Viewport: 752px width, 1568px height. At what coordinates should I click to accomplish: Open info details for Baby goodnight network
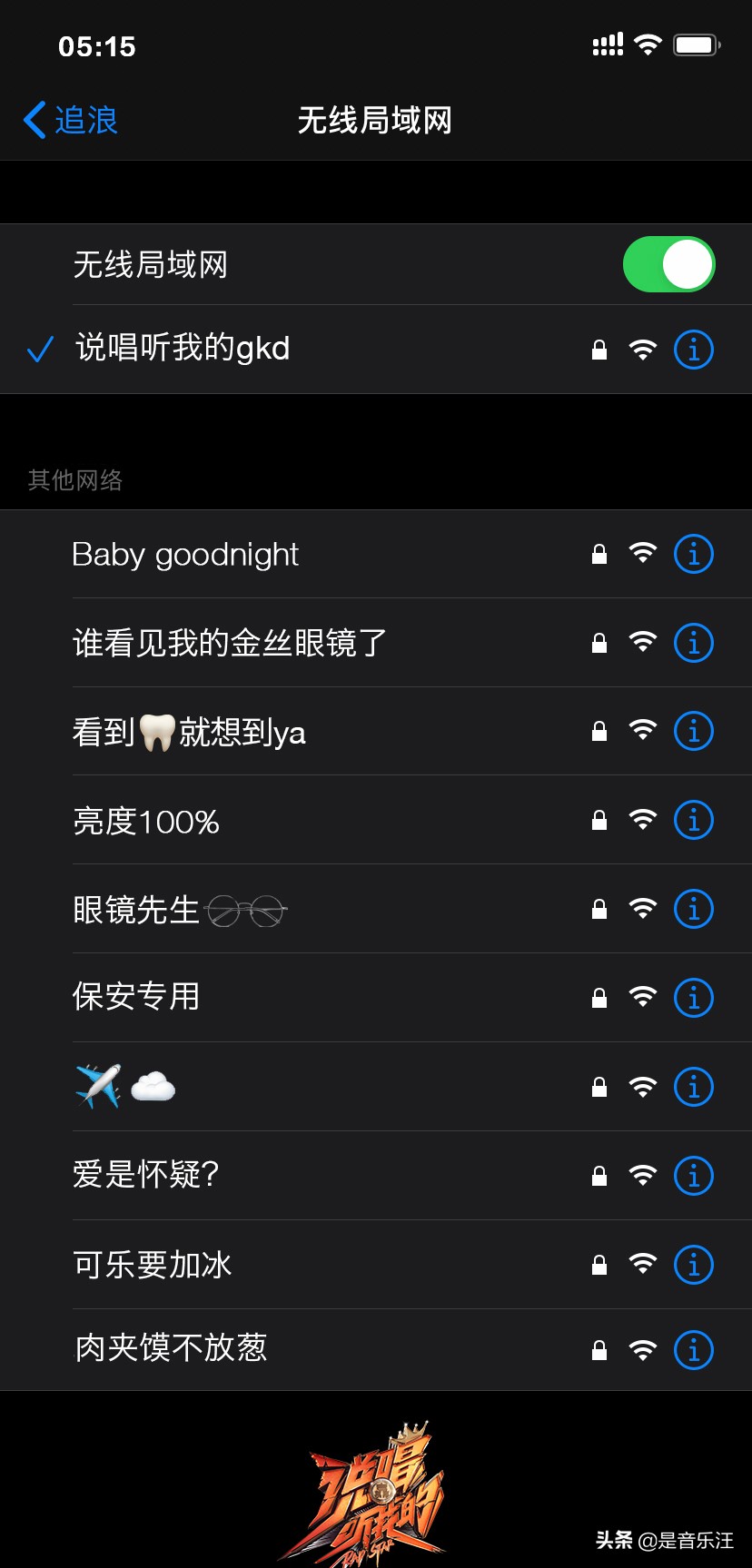[x=693, y=553]
